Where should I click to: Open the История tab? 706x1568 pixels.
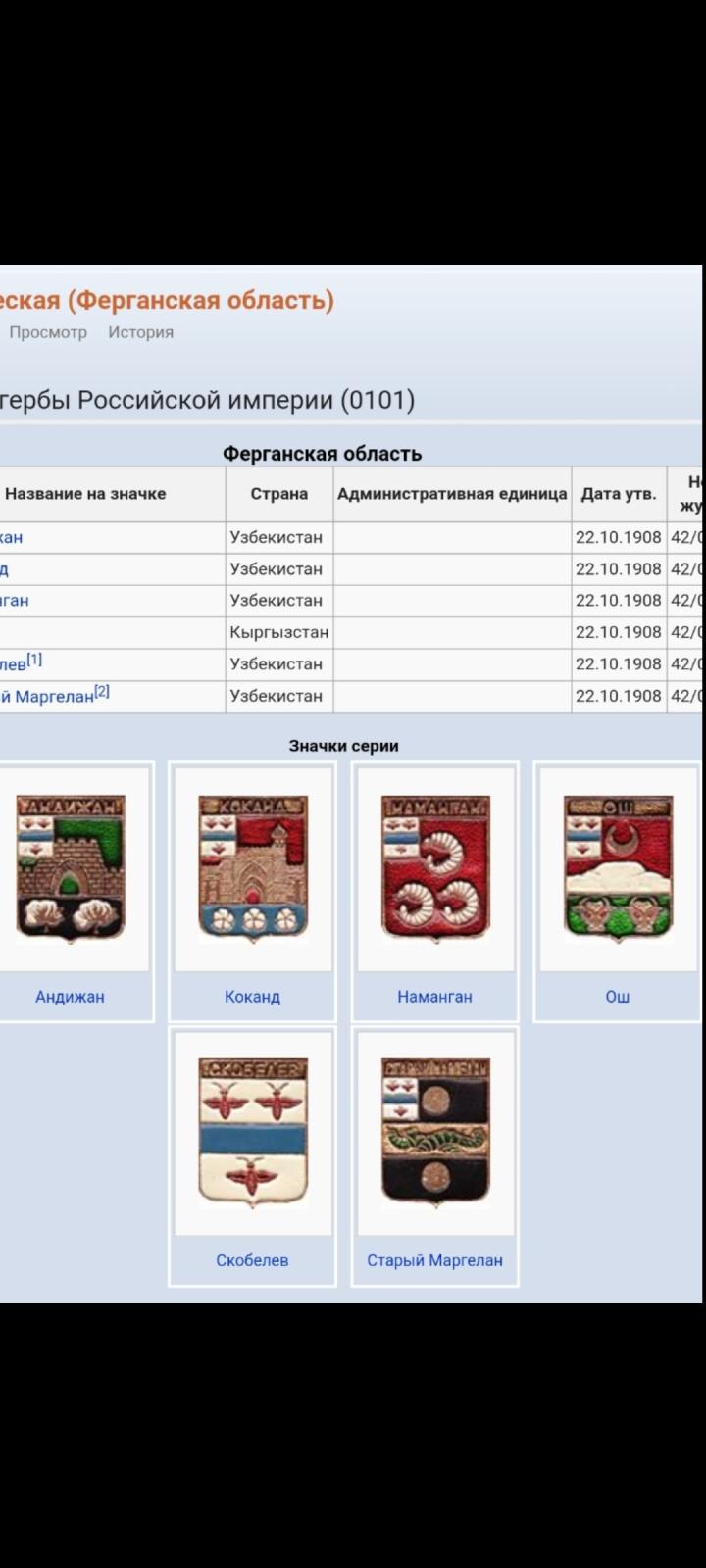click(140, 332)
